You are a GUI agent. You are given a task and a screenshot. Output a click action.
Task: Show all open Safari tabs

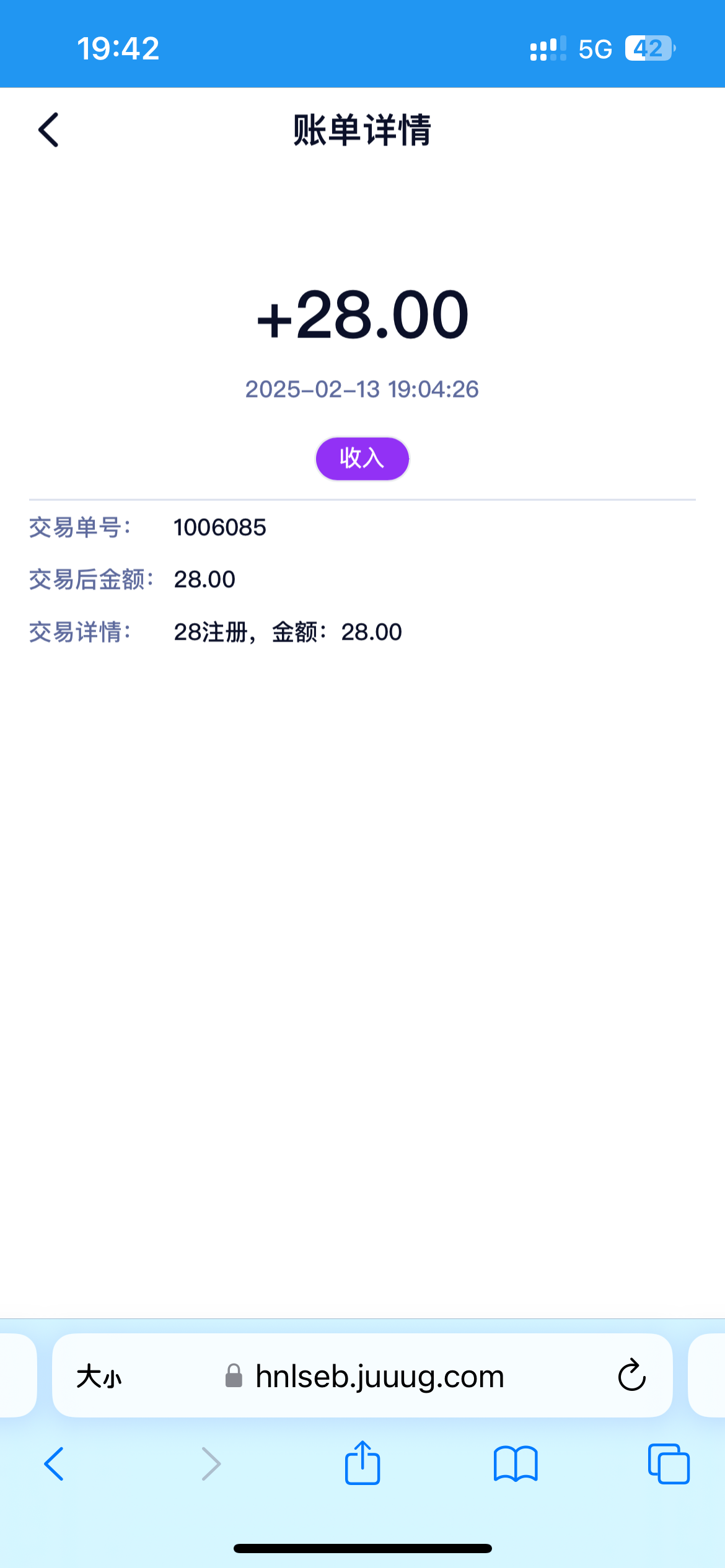pos(669,1463)
